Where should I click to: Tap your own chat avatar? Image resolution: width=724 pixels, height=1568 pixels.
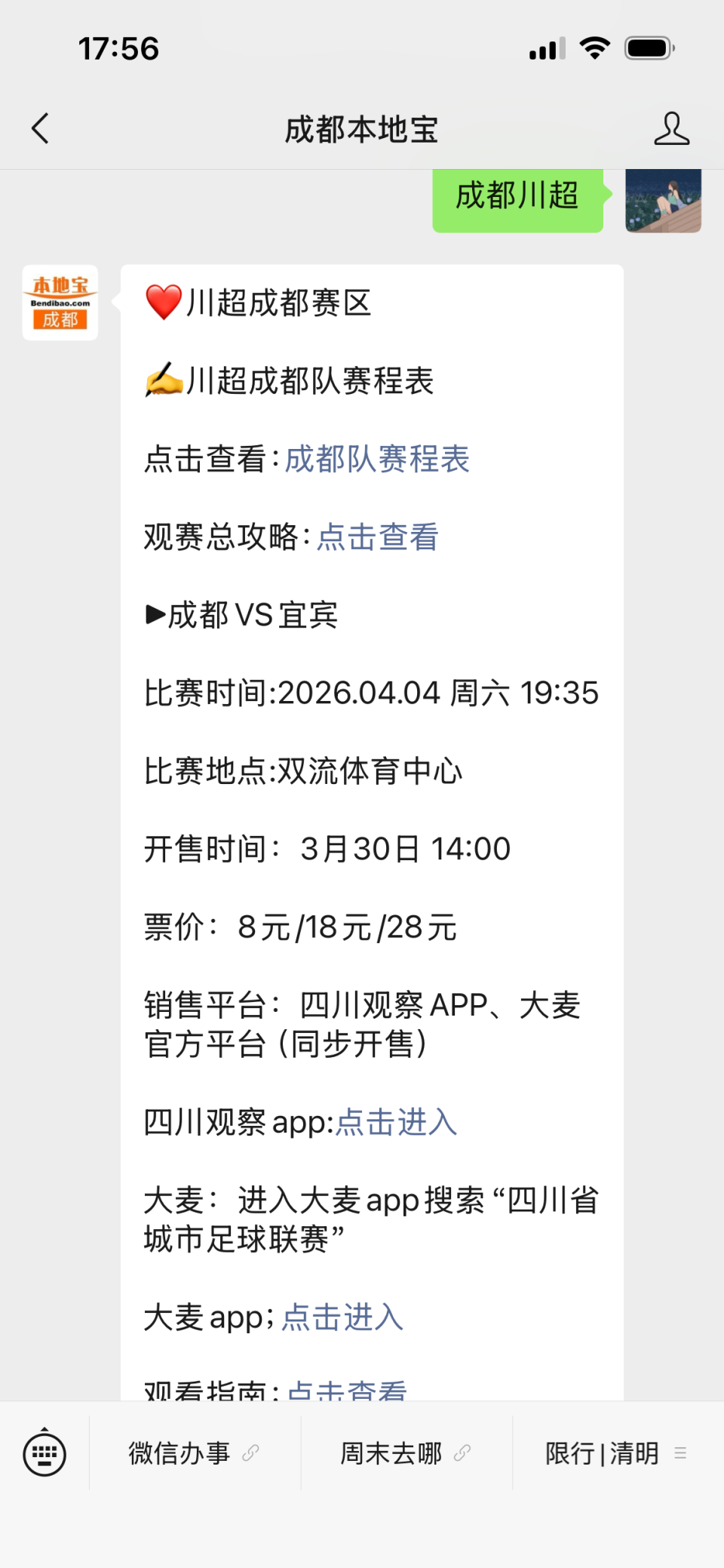tap(663, 201)
